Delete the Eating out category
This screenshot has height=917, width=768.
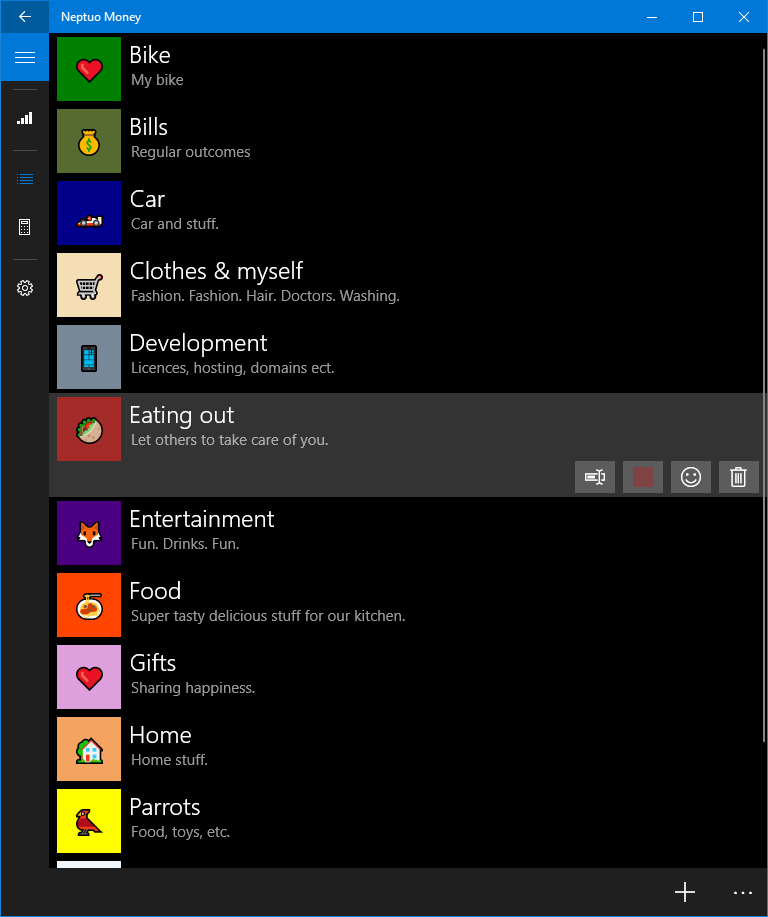739,477
